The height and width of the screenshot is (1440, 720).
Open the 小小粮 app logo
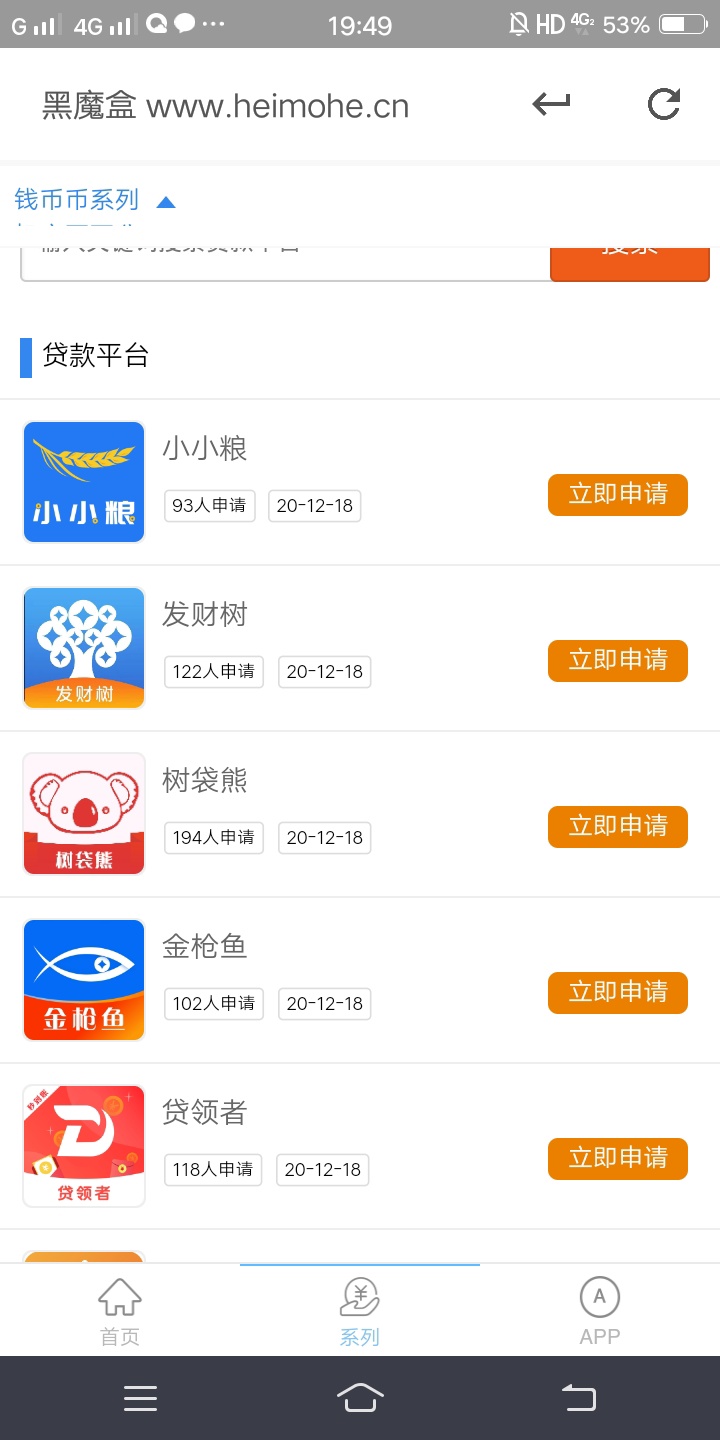click(84, 482)
